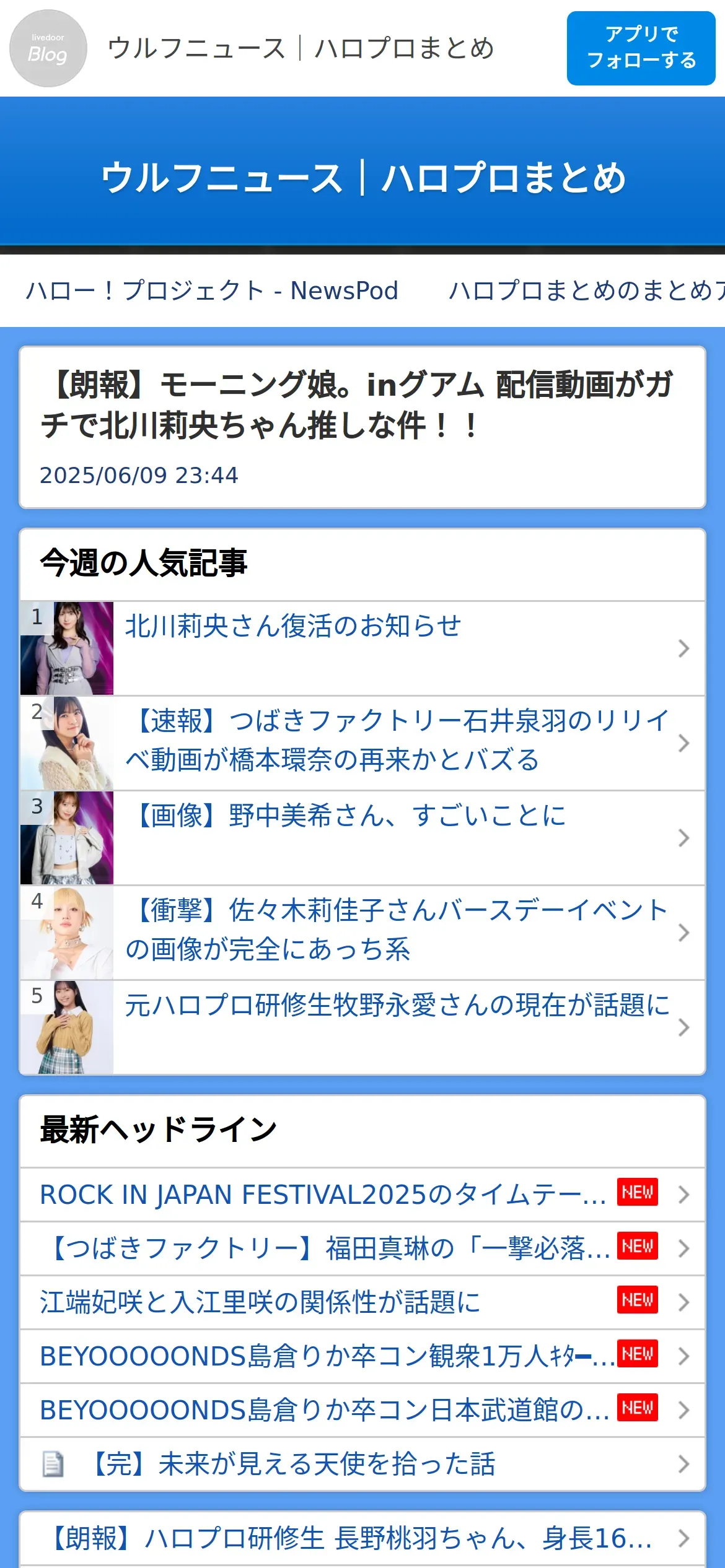725x1568 pixels.
Task: Tap the アプリでフォローする button
Action: pos(641,48)
